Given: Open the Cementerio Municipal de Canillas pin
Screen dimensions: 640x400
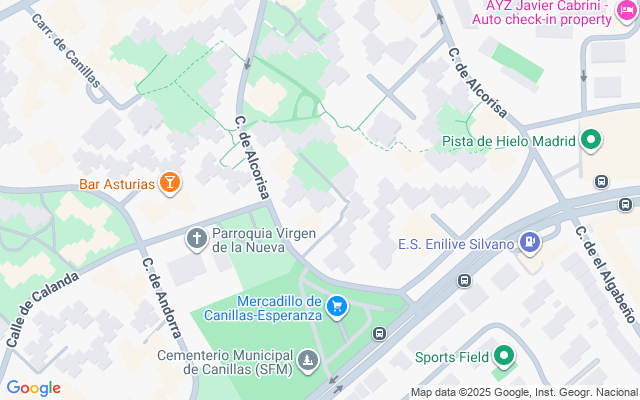Looking at the screenshot, I should (307, 359).
